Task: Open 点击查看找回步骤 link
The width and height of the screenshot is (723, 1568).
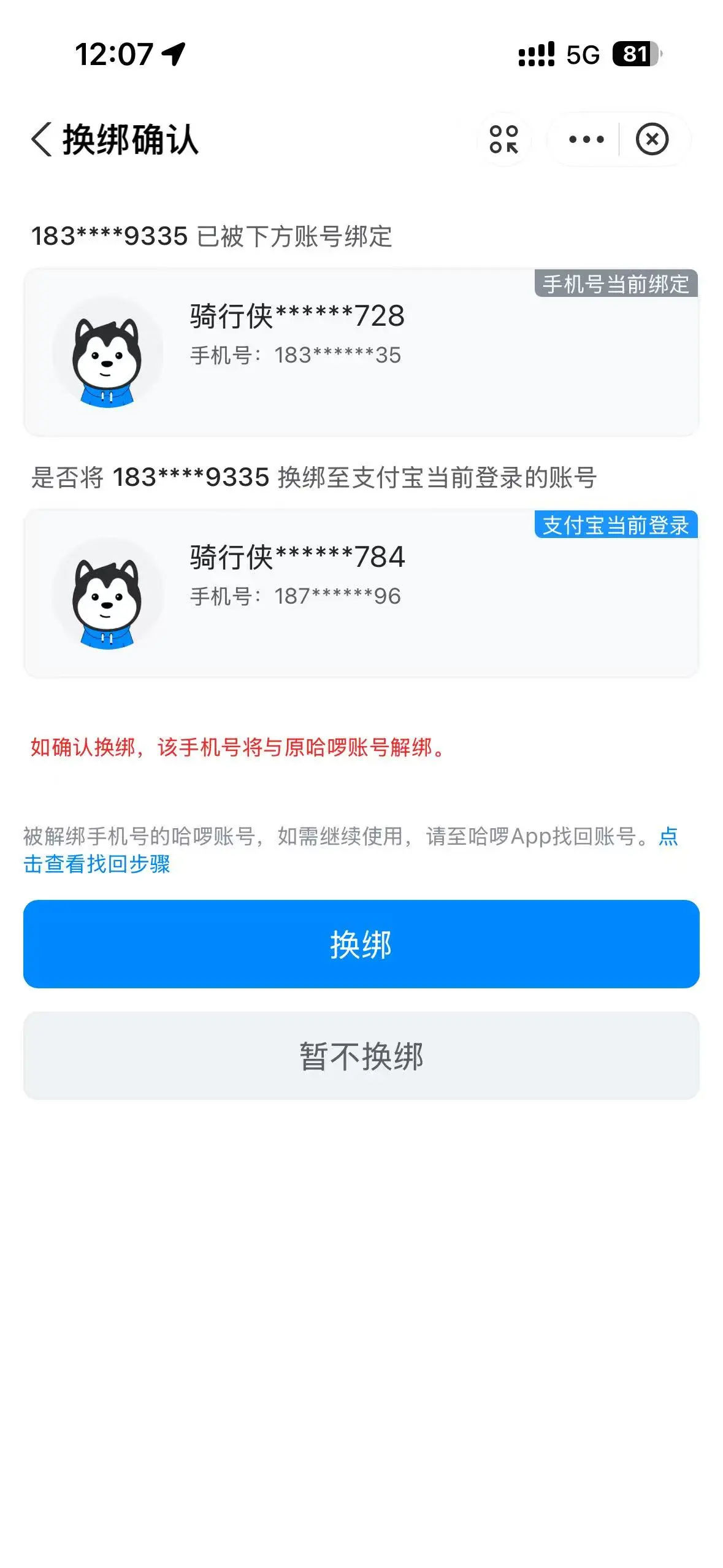Action: point(96,864)
